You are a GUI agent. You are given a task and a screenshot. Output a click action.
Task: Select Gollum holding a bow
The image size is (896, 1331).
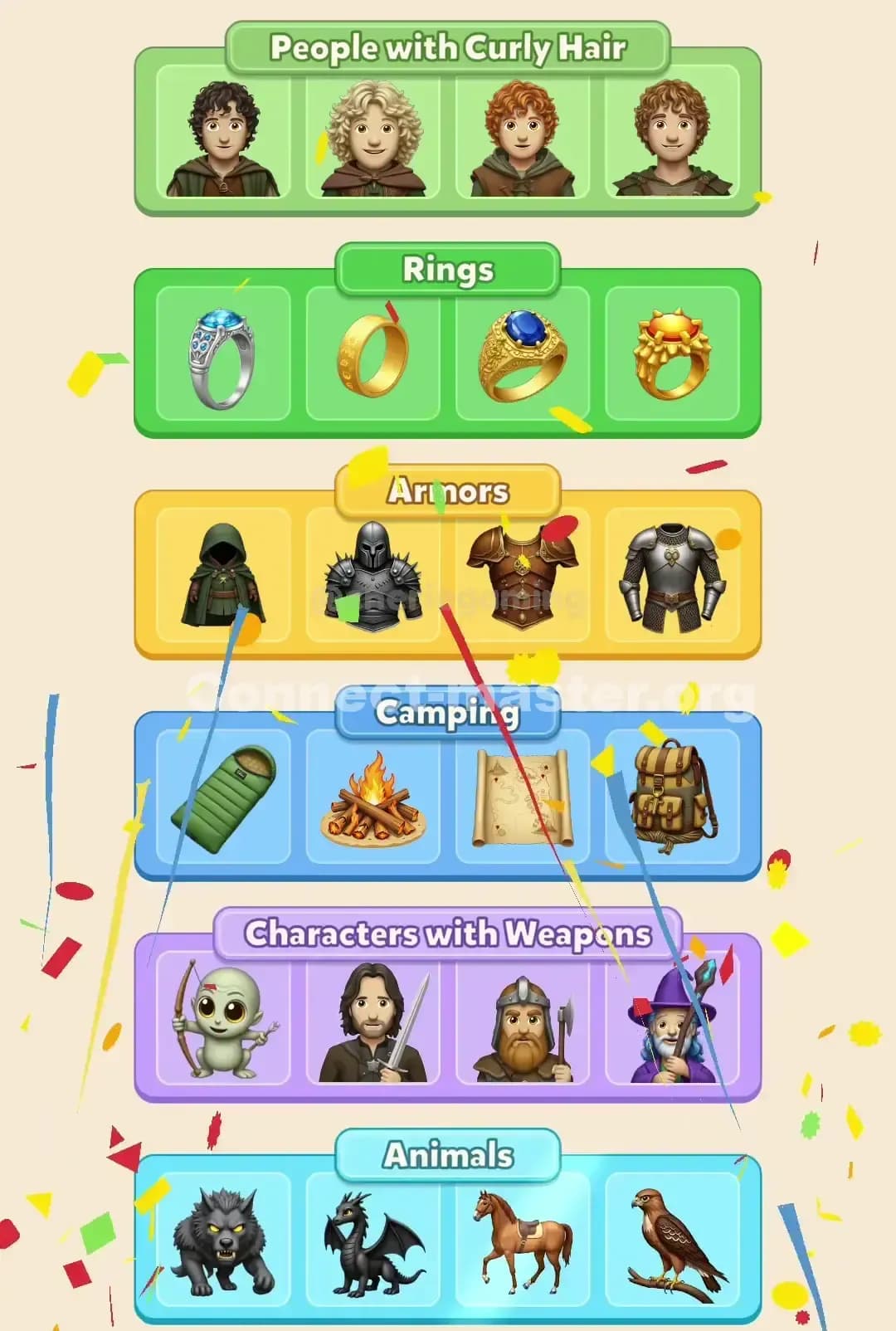point(222,1022)
